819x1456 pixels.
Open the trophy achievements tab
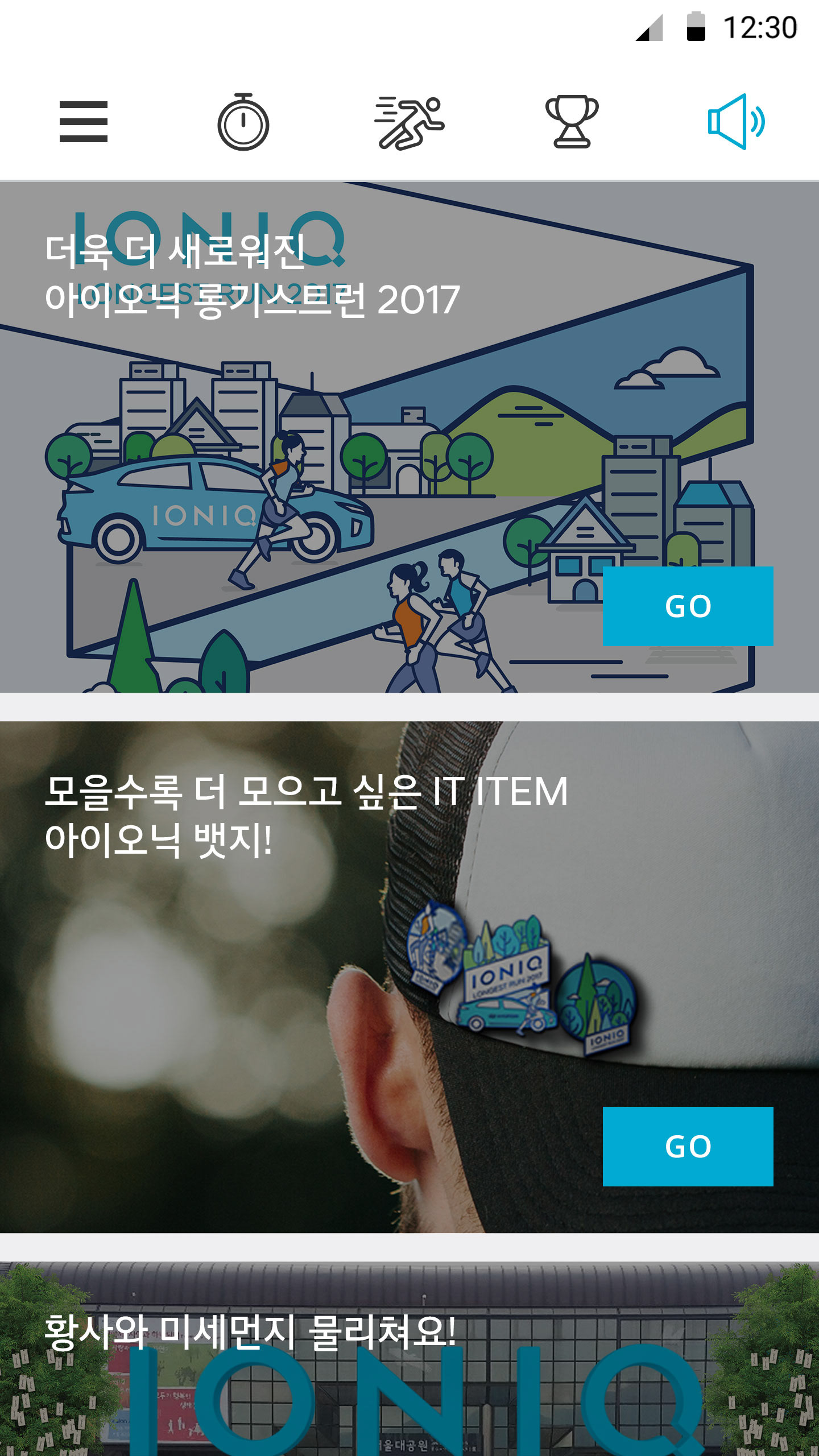click(x=572, y=122)
